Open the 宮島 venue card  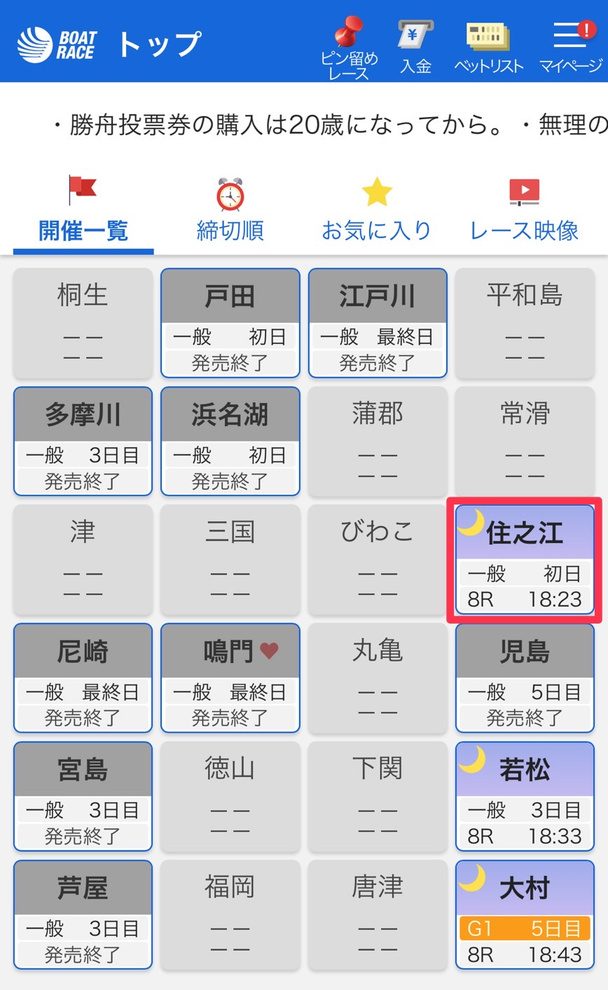point(83,796)
